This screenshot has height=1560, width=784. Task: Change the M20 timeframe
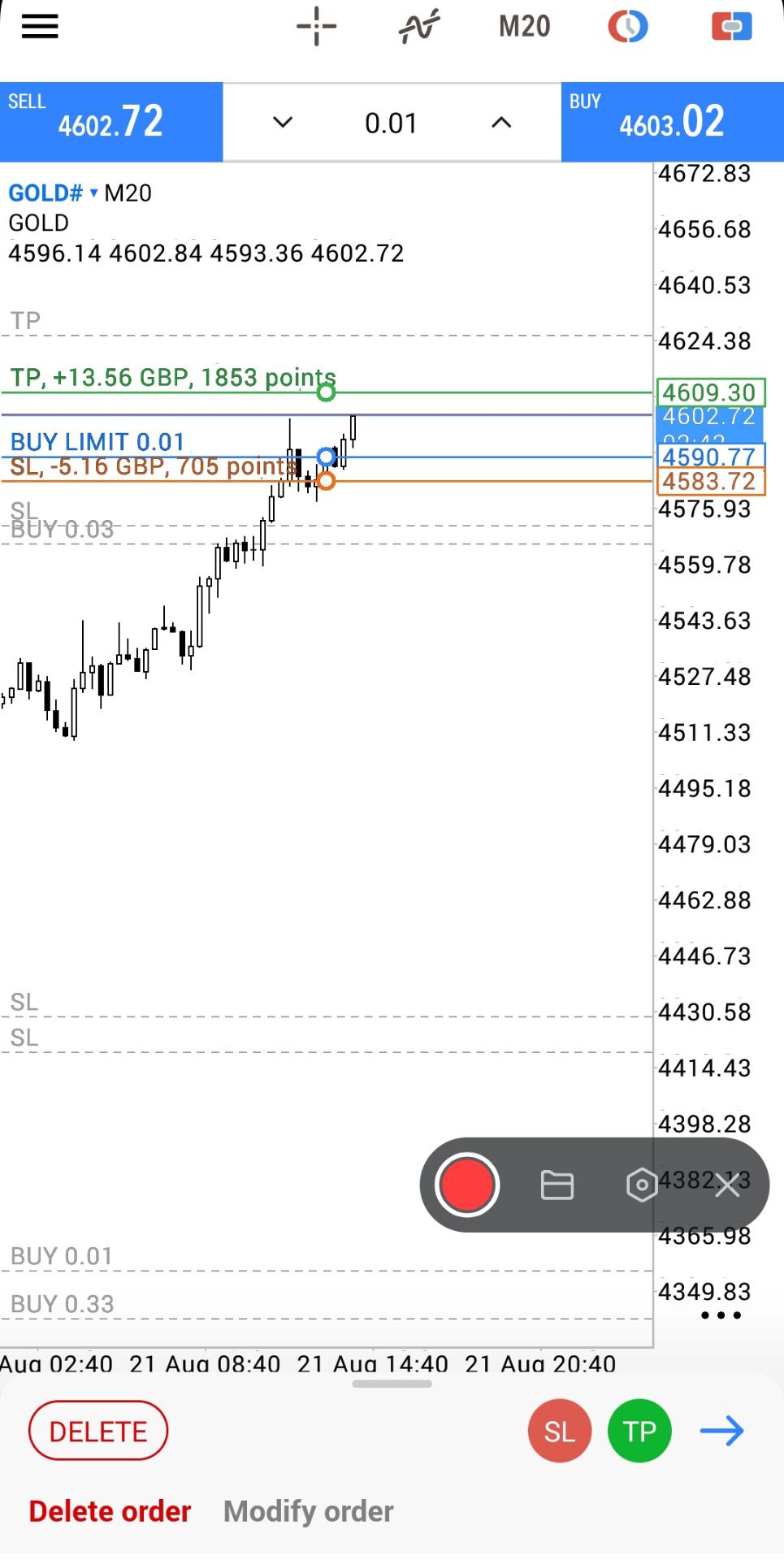pos(524,27)
